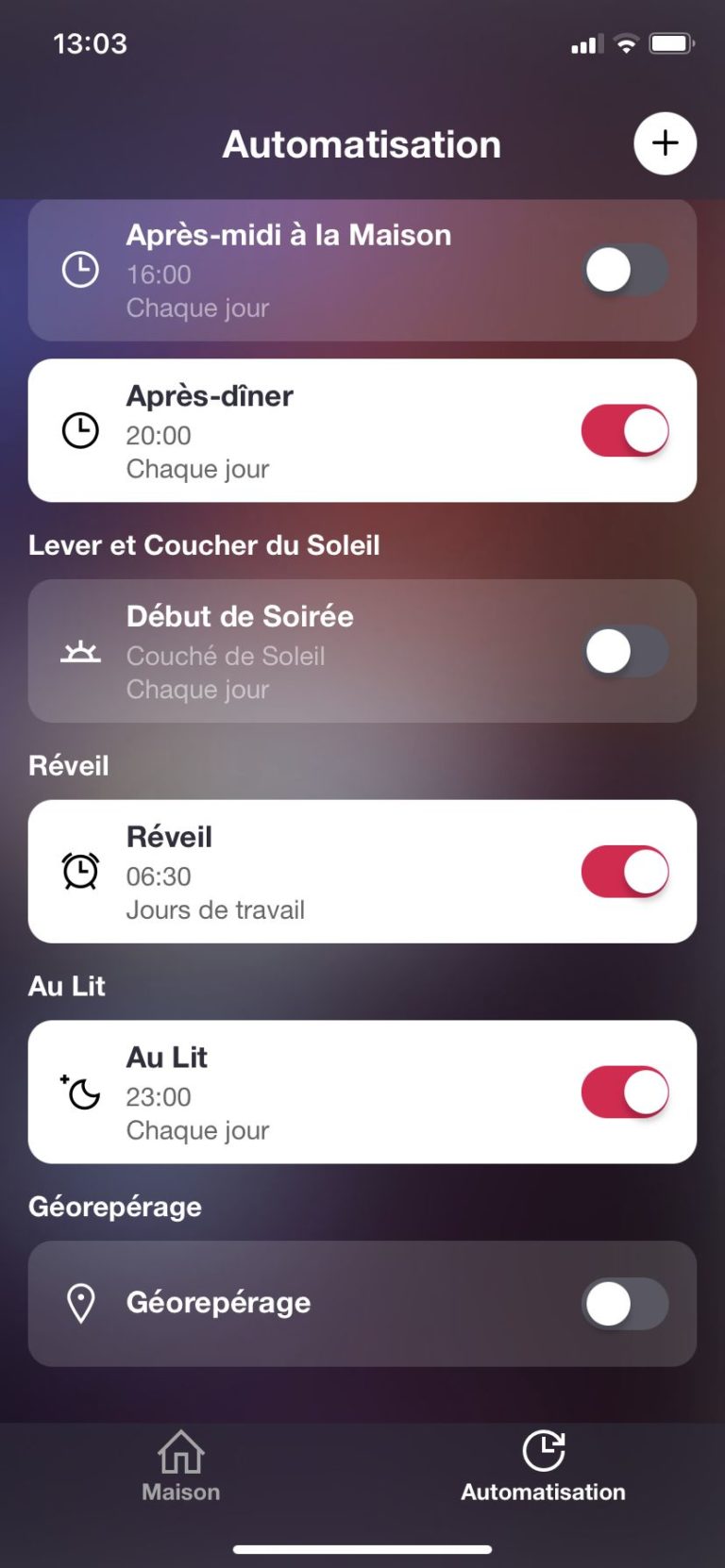Disable the Réveil 06:30 switch
This screenshot has width=725, height=1568.
click(625, 871)
